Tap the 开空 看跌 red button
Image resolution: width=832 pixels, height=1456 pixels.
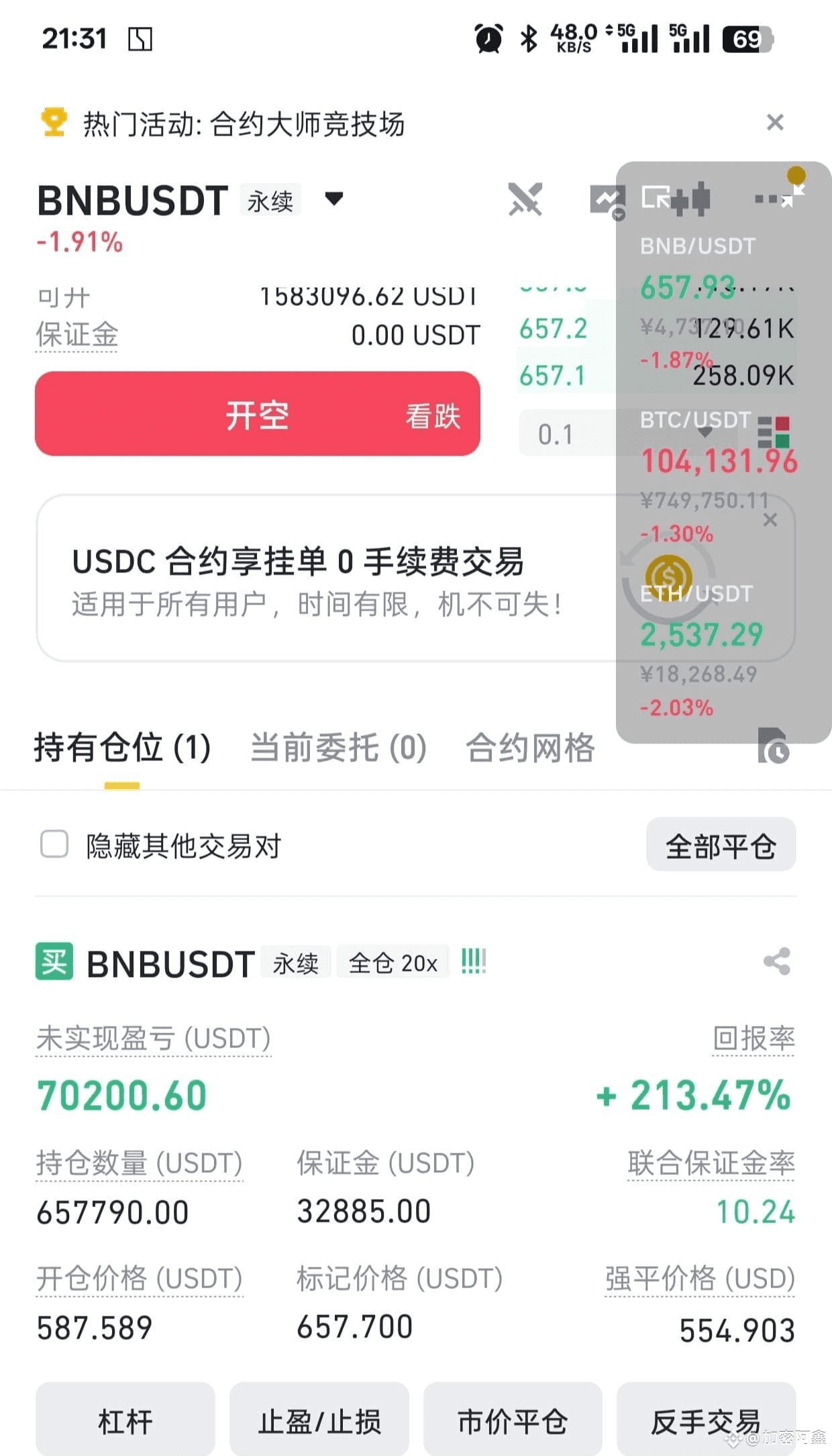tap(258, 414)
